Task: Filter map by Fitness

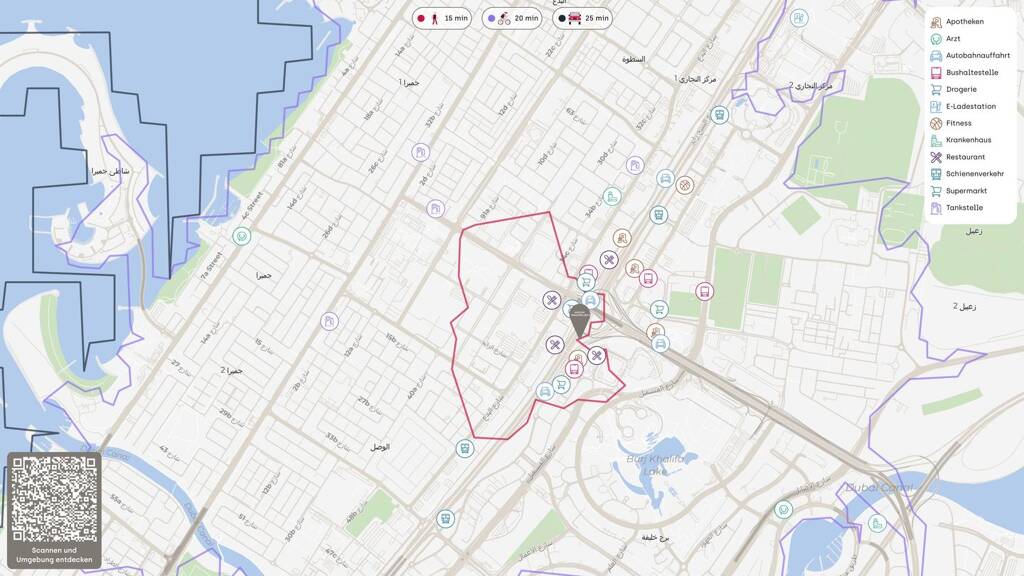Action: (957, 123)
